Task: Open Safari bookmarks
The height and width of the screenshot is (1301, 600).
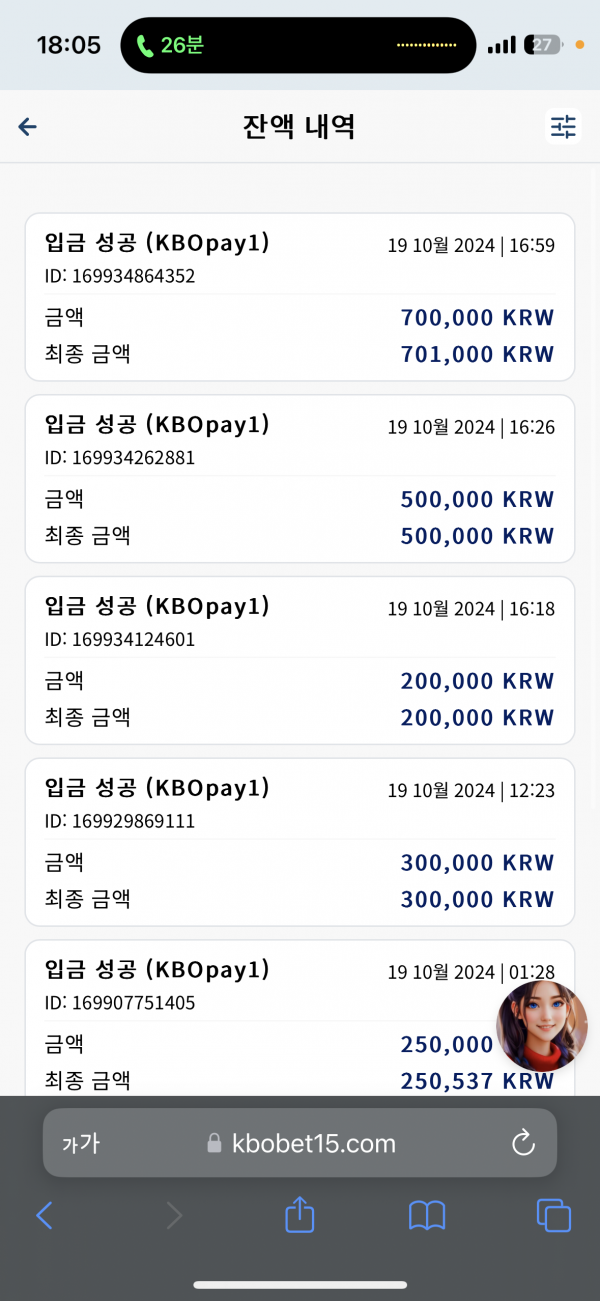Action: (x=427, y=1216)
